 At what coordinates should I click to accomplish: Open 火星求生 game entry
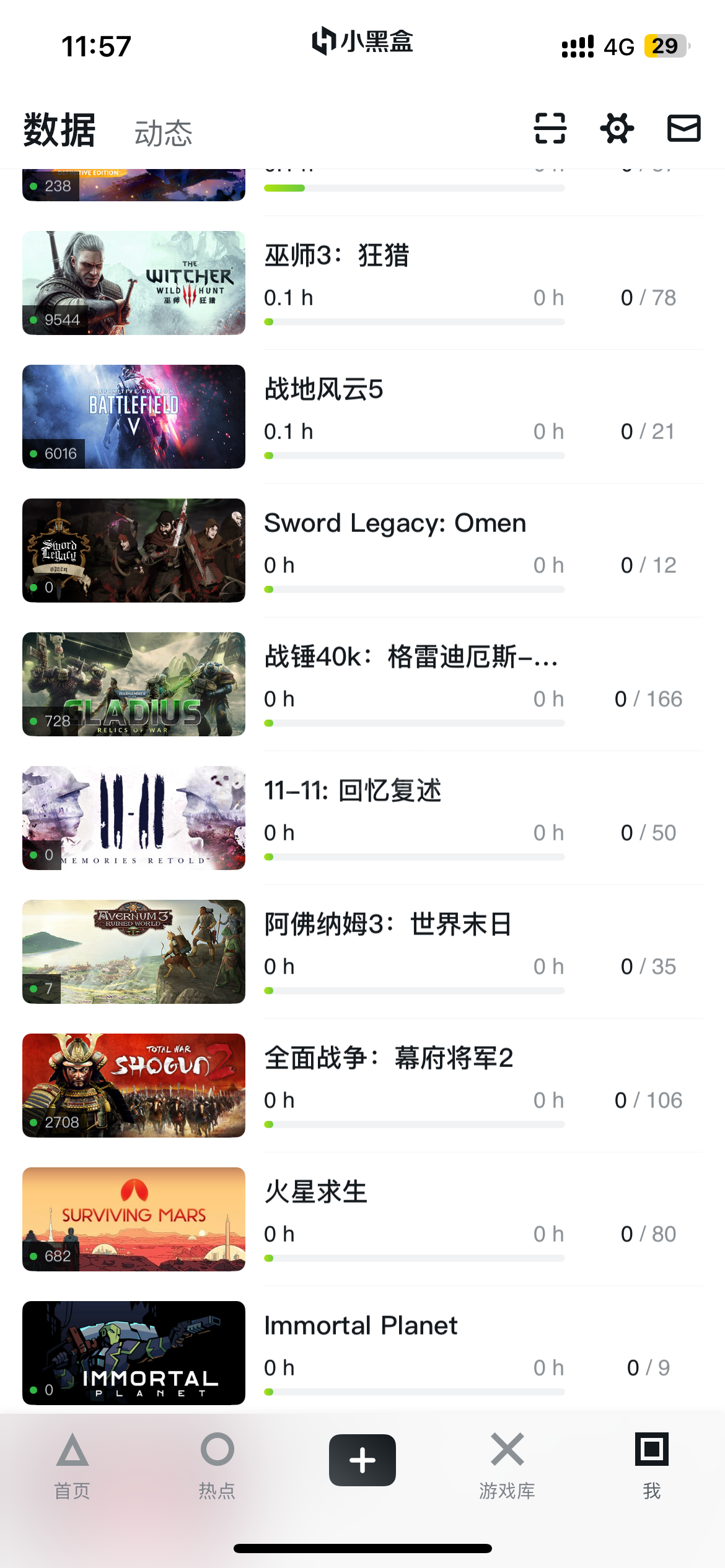[316, 1191]
